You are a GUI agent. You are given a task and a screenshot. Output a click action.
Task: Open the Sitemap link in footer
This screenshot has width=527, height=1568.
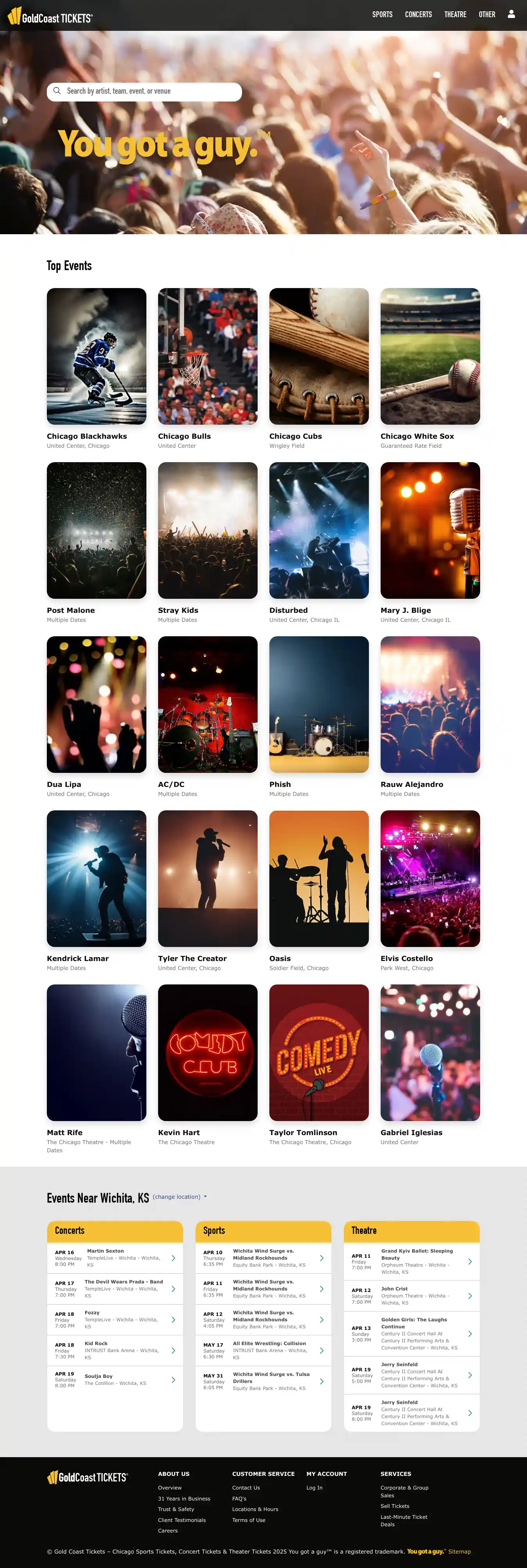(x=459, y=1552)
